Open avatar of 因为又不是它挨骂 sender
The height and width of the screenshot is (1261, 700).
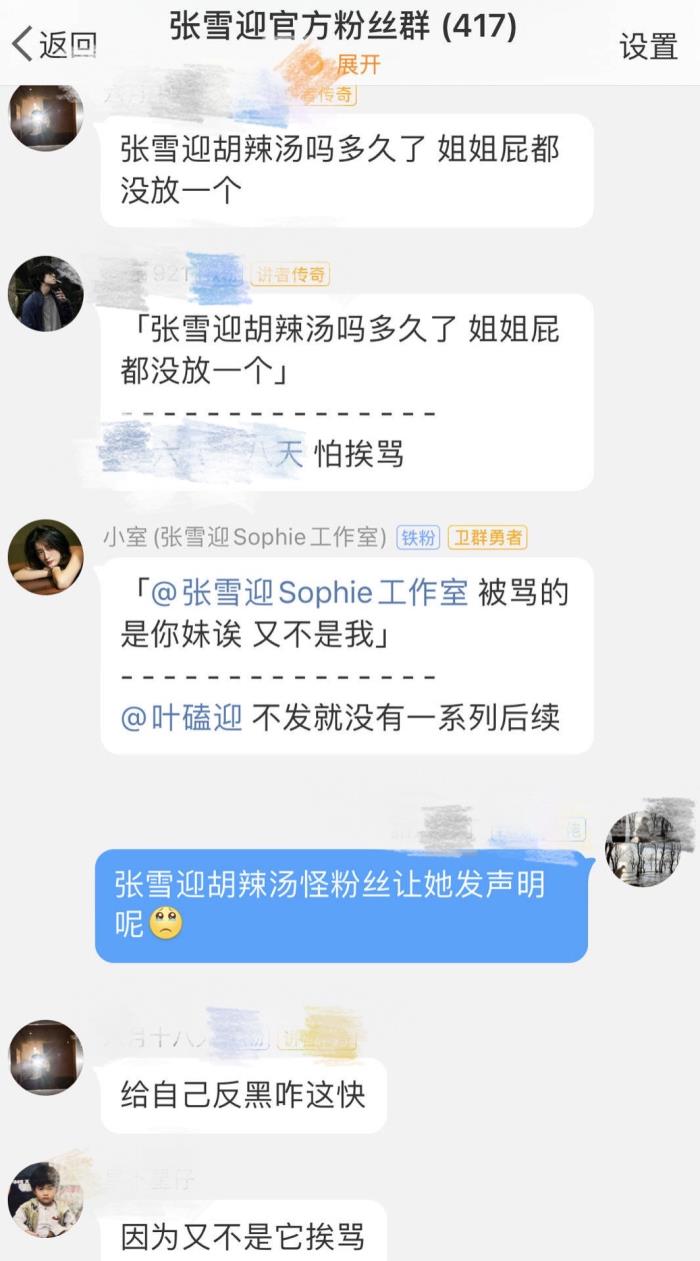coord(45,1199)
